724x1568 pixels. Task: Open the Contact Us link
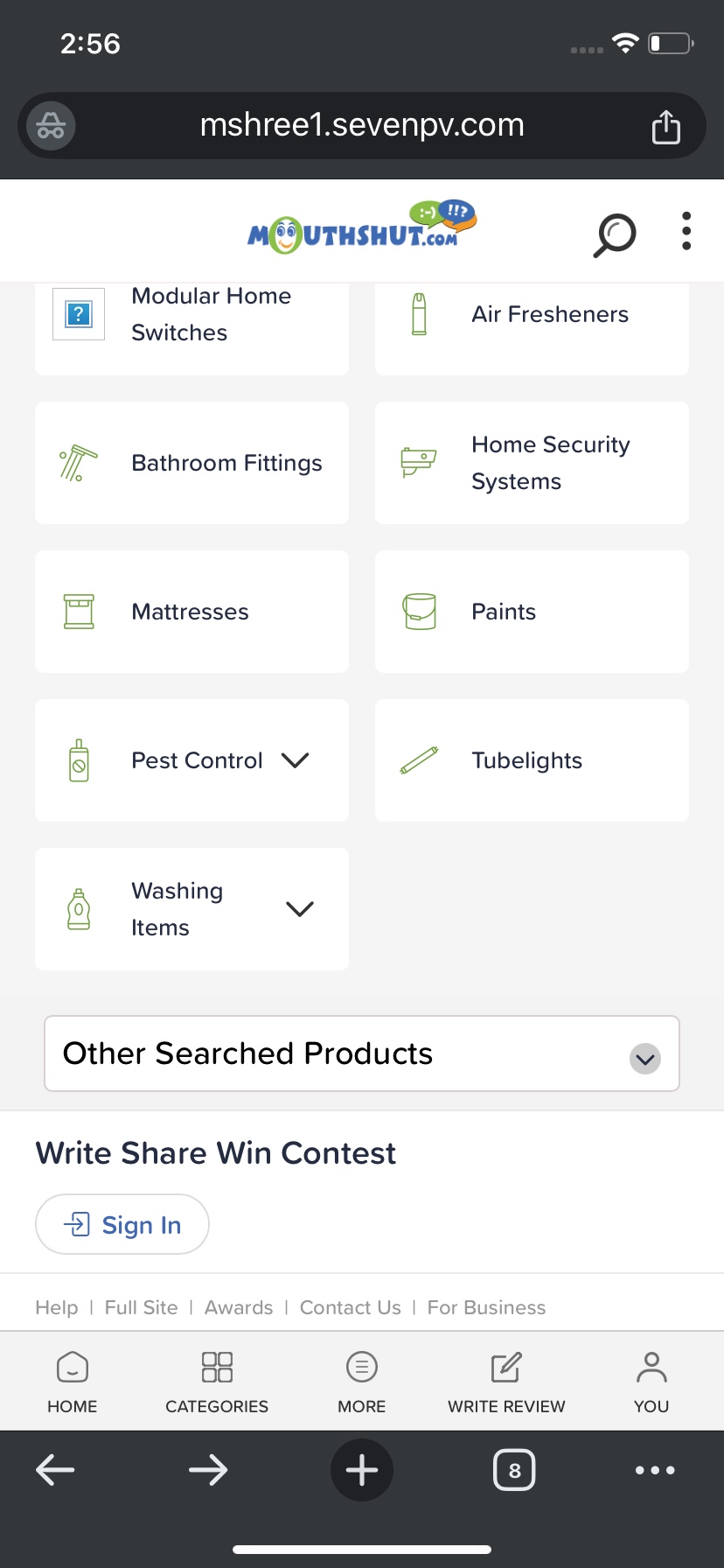pyautogui.click(x=350, y=1307)
